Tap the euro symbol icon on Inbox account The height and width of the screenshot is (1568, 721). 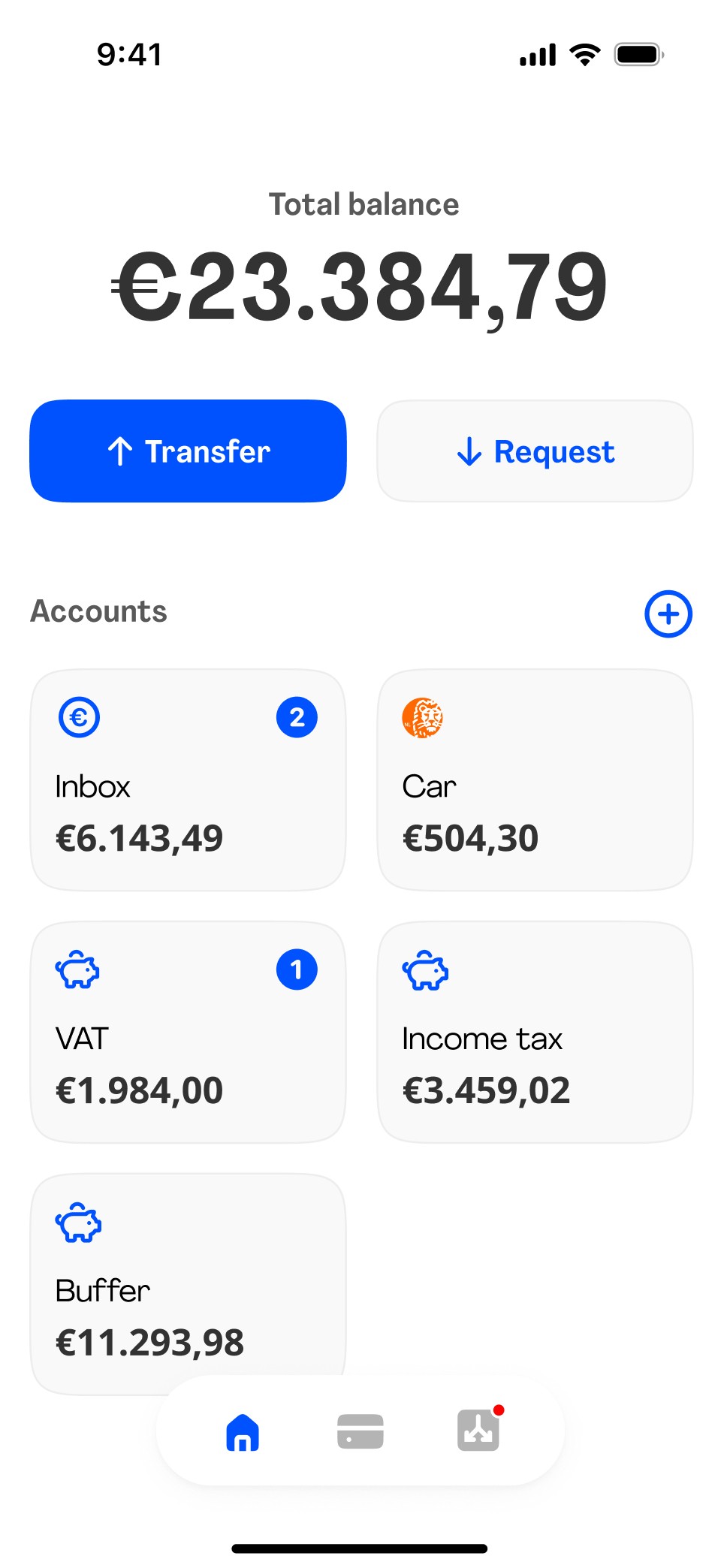click(79, 717)
